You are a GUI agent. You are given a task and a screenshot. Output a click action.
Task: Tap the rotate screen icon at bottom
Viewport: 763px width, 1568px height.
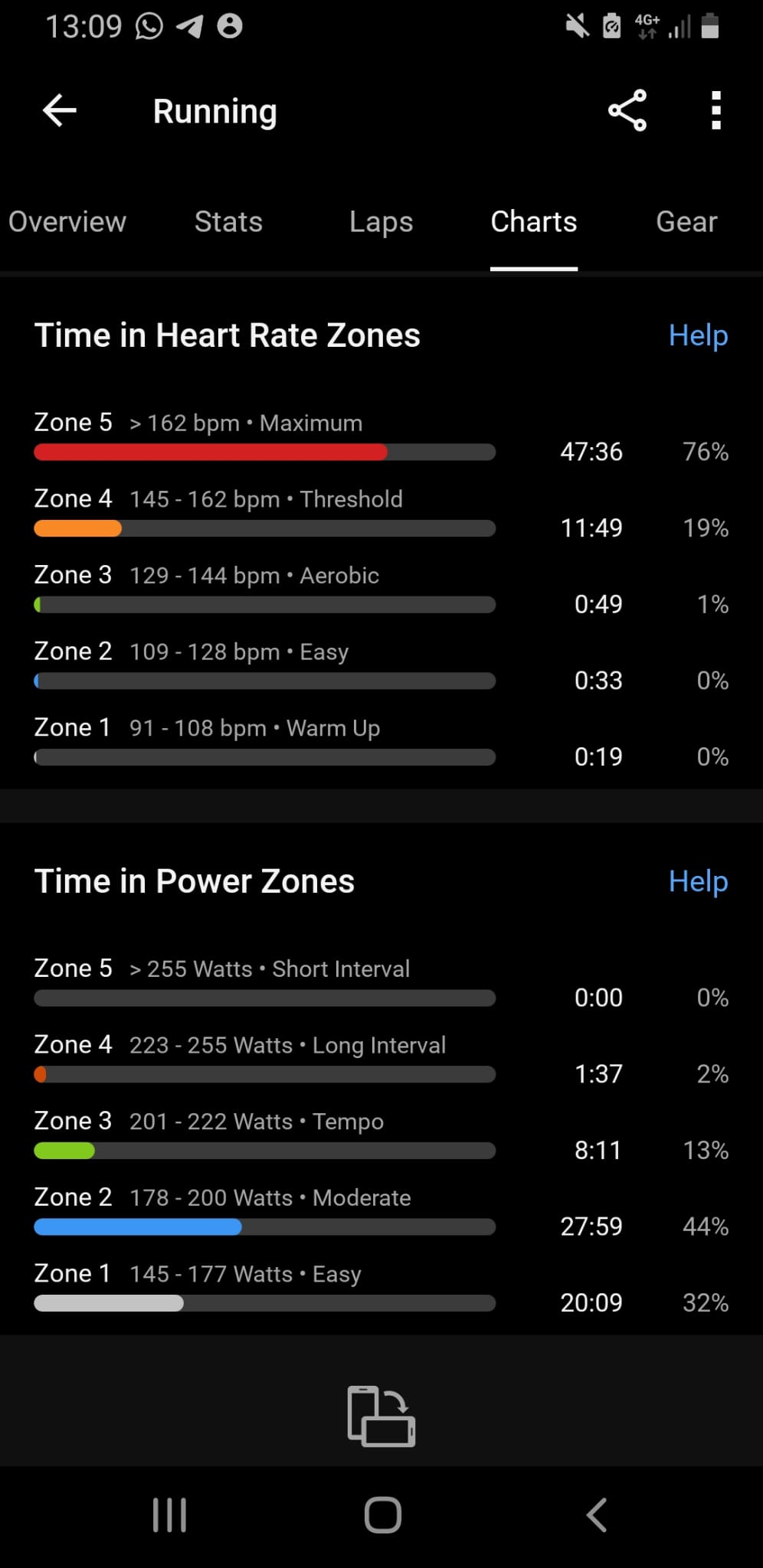[x=381, y=1416]
